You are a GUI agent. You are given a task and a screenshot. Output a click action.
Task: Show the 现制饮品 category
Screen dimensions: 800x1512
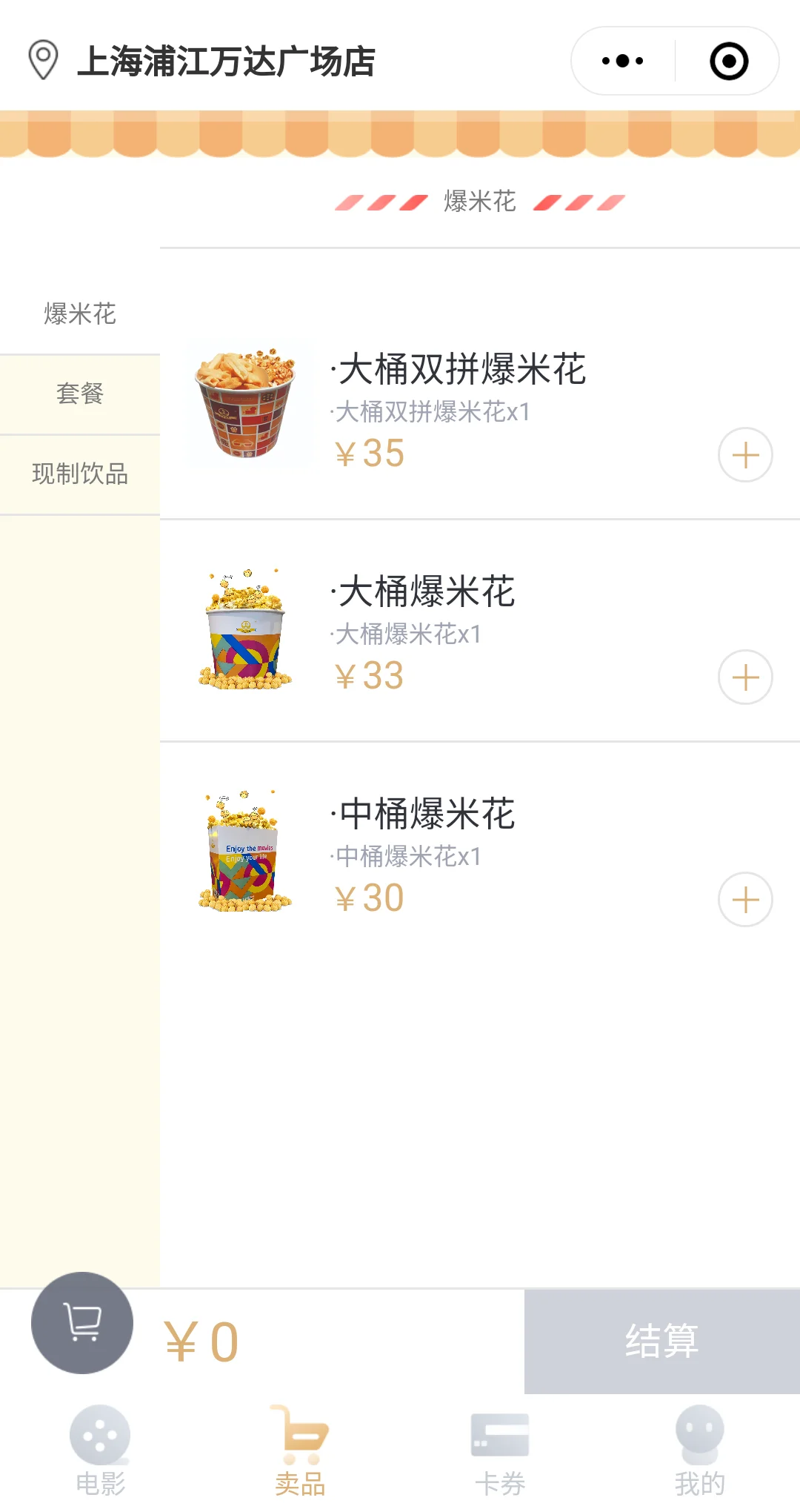coord(80,474)
